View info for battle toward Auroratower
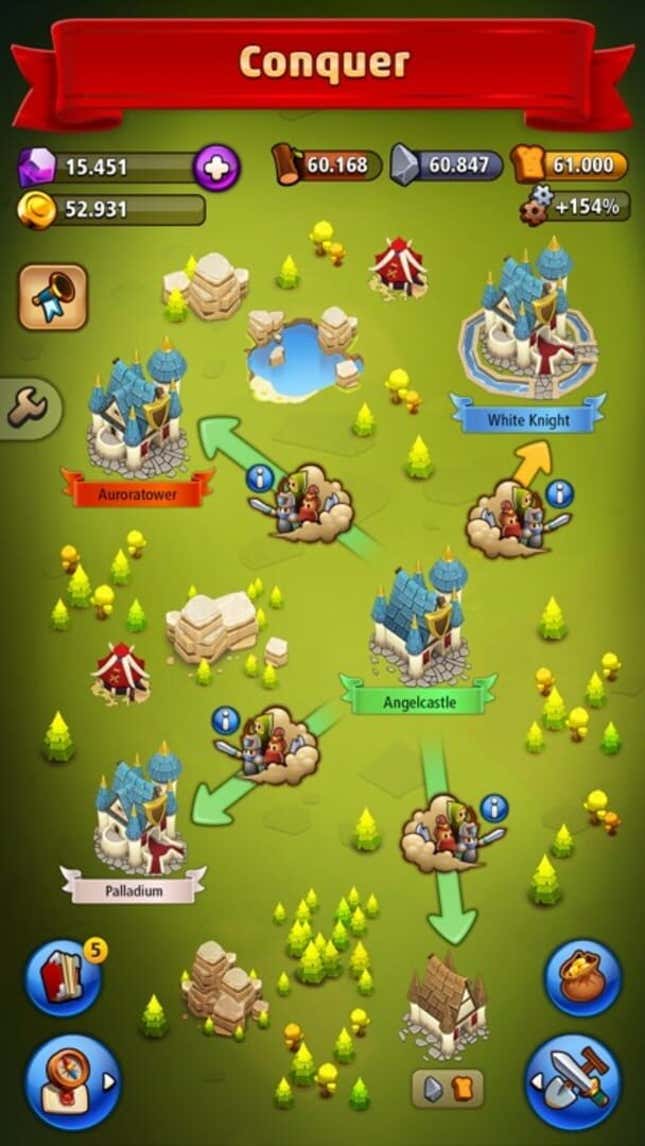The image size is (645, 1146). [x=260, y=478]
